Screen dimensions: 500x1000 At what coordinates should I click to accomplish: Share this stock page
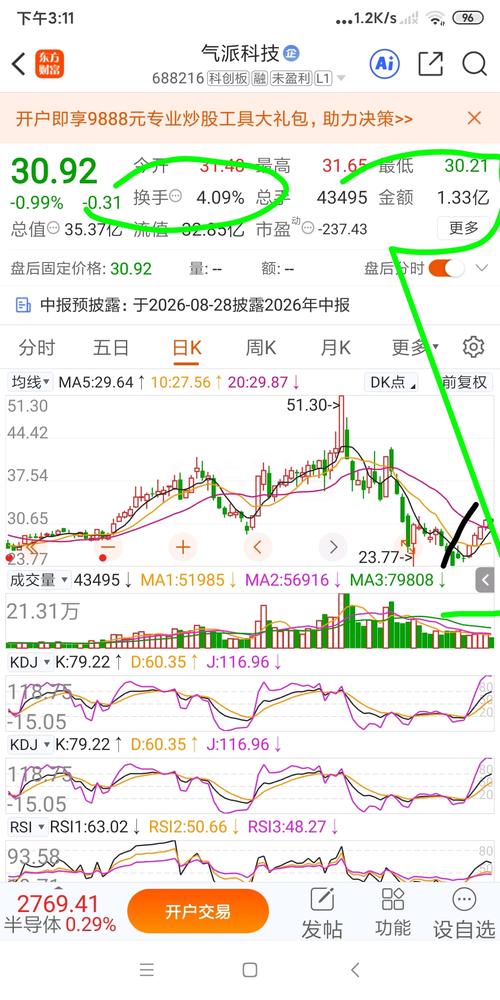click(x=430, y=63)
